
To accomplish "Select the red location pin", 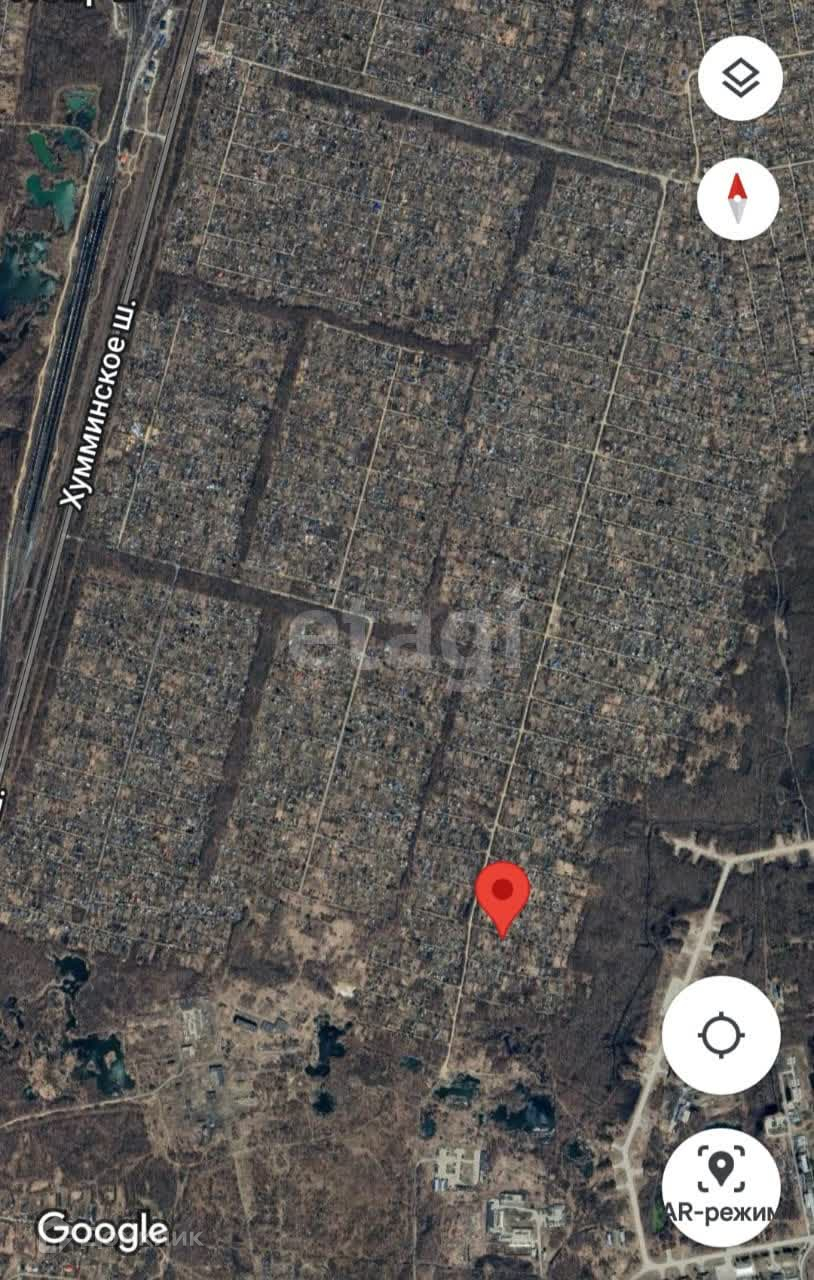I will pos(502,895).
